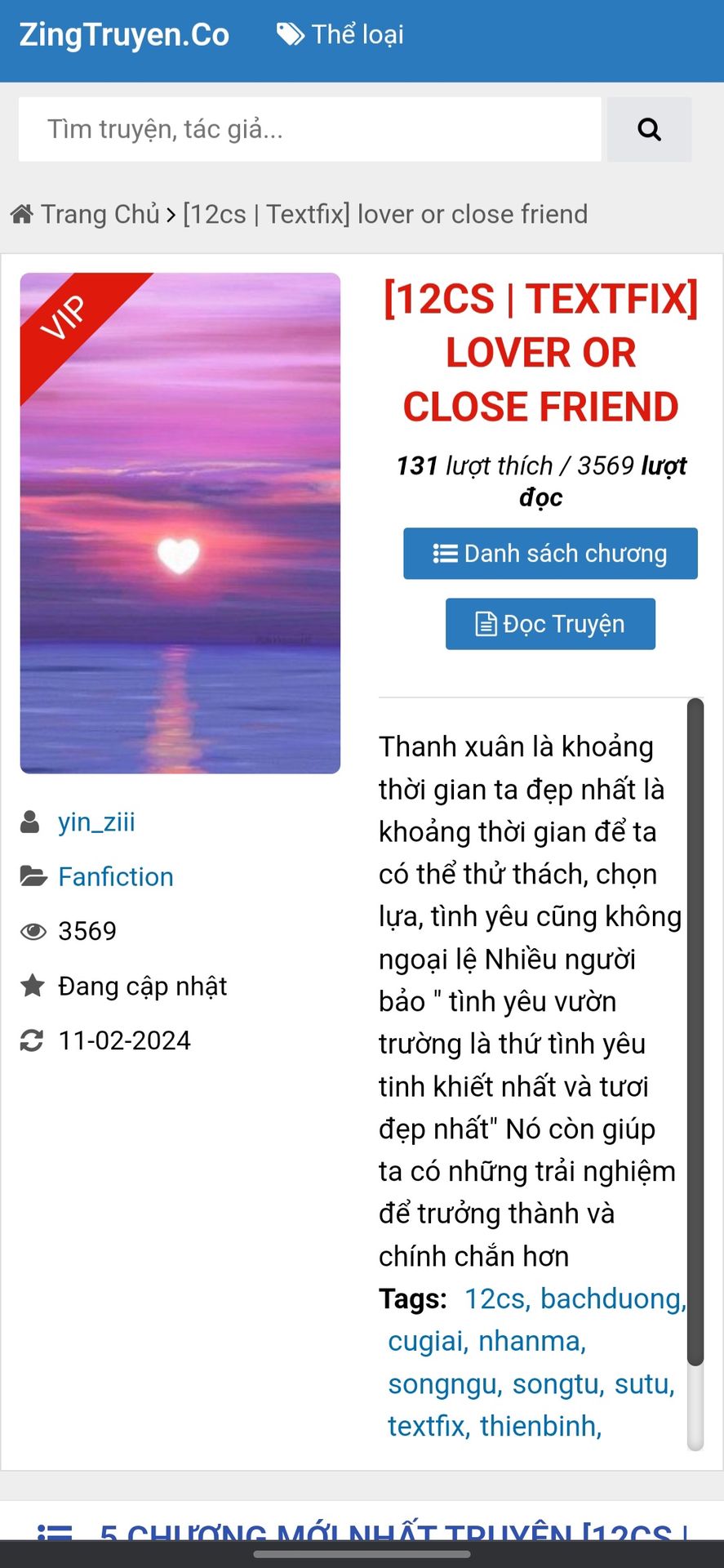Open the Thể loại genres menu
724x1568 pixels.
340,34
